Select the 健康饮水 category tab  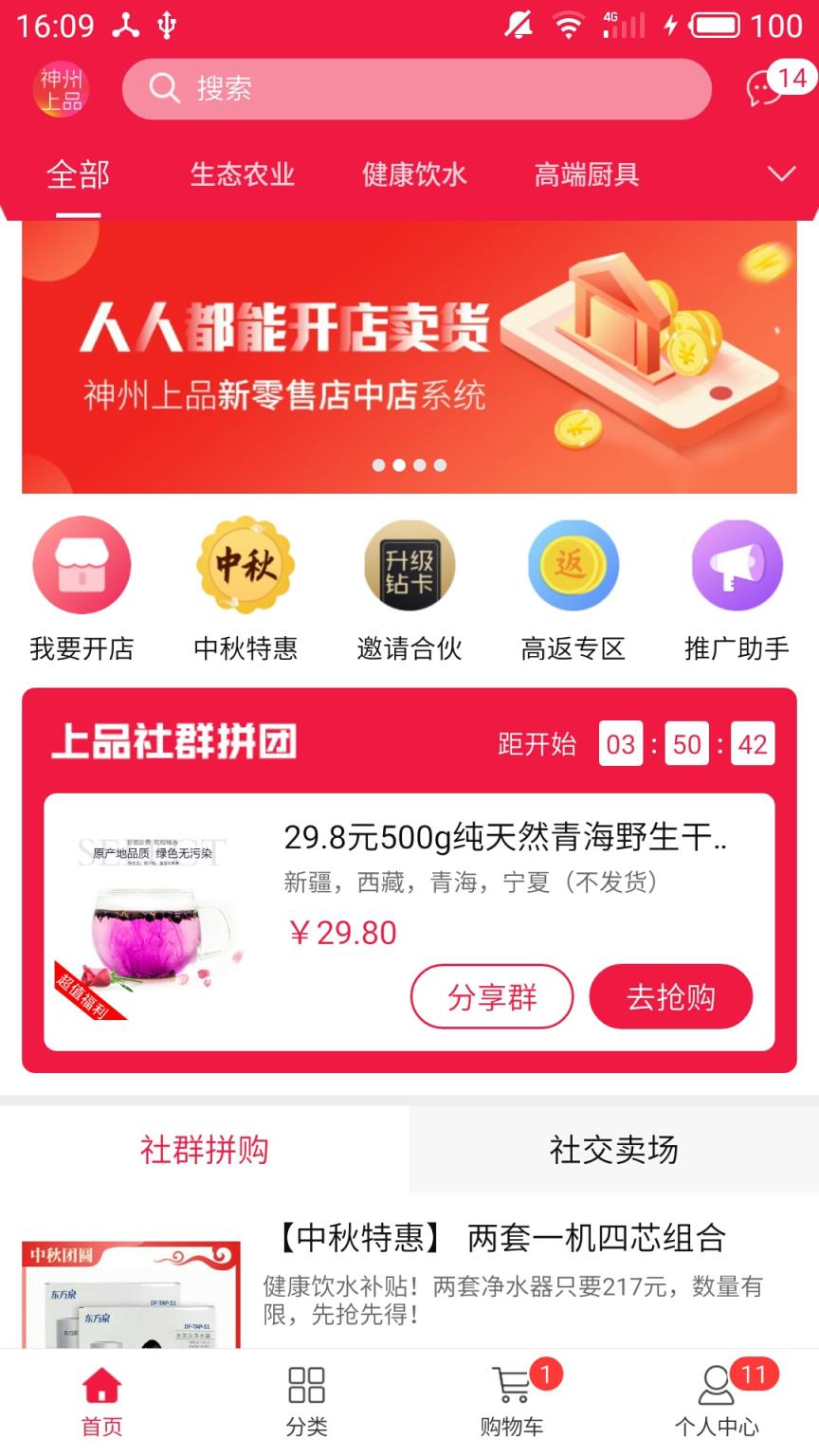[411, 175]
